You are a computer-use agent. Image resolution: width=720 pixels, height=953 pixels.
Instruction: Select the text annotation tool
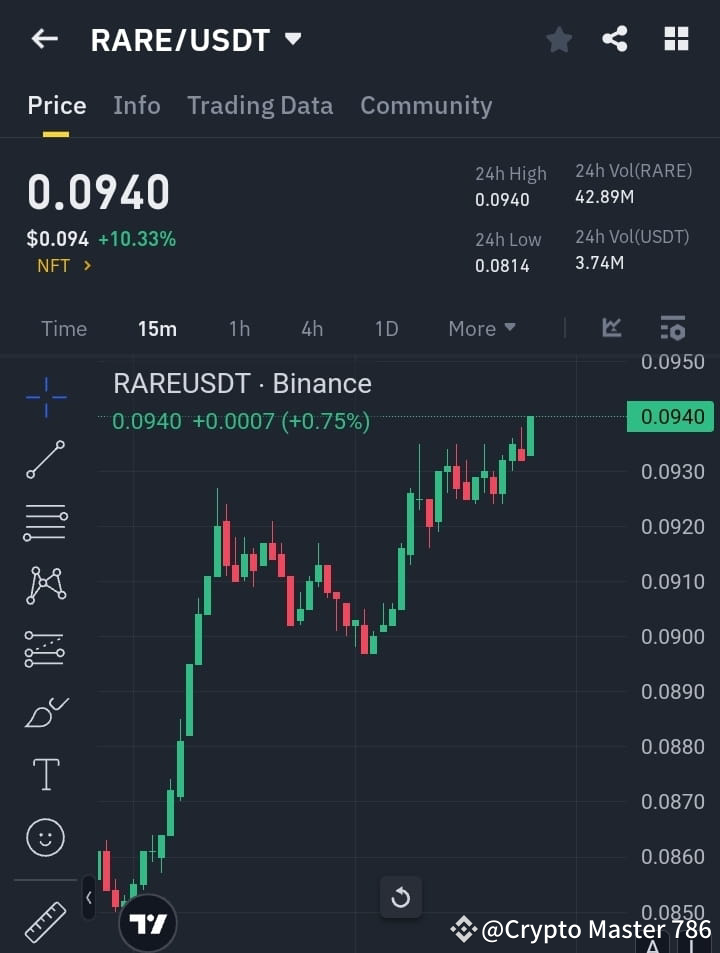44,774
